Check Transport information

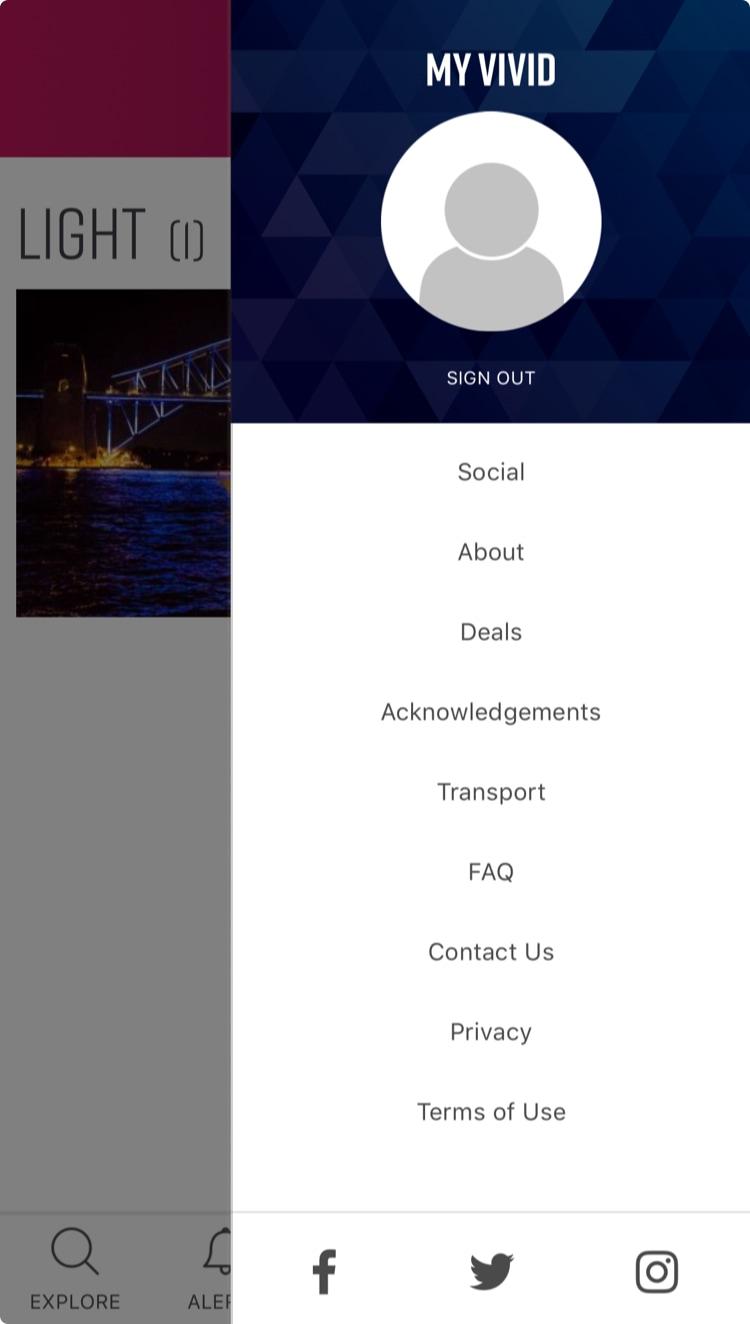tap(490, 792)
